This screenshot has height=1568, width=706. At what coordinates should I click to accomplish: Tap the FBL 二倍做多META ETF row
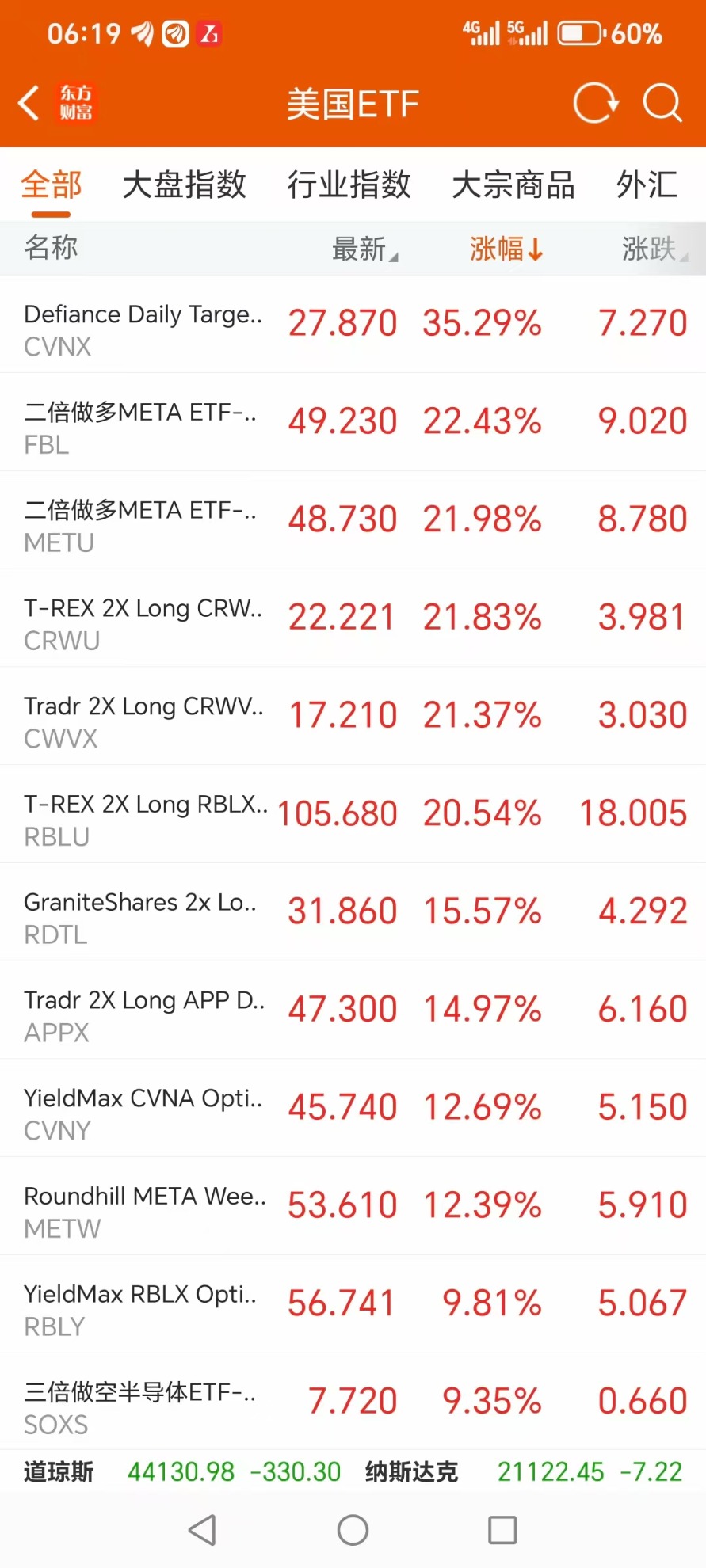(353, 422)
